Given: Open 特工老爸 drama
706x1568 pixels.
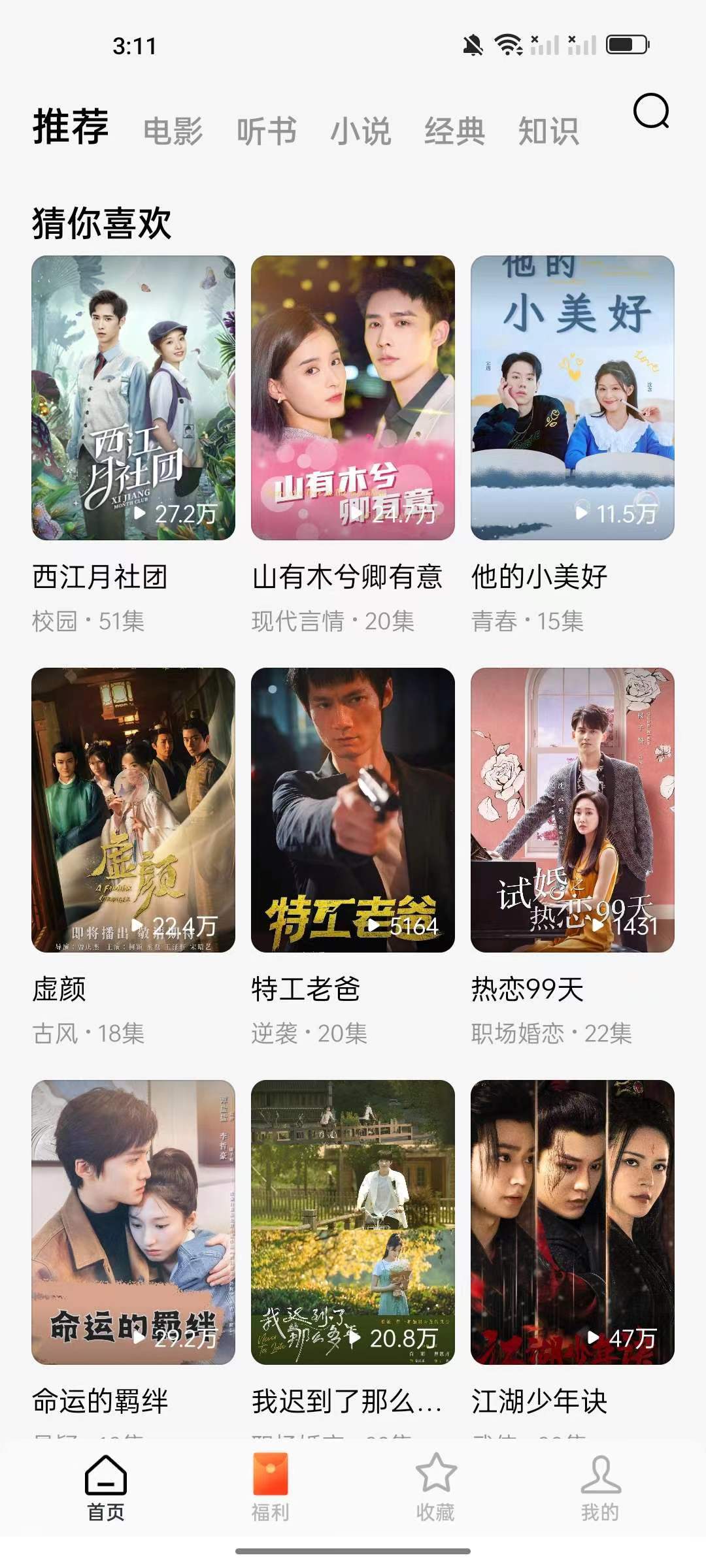Looking at the screenshot, I should click(353, 809).
